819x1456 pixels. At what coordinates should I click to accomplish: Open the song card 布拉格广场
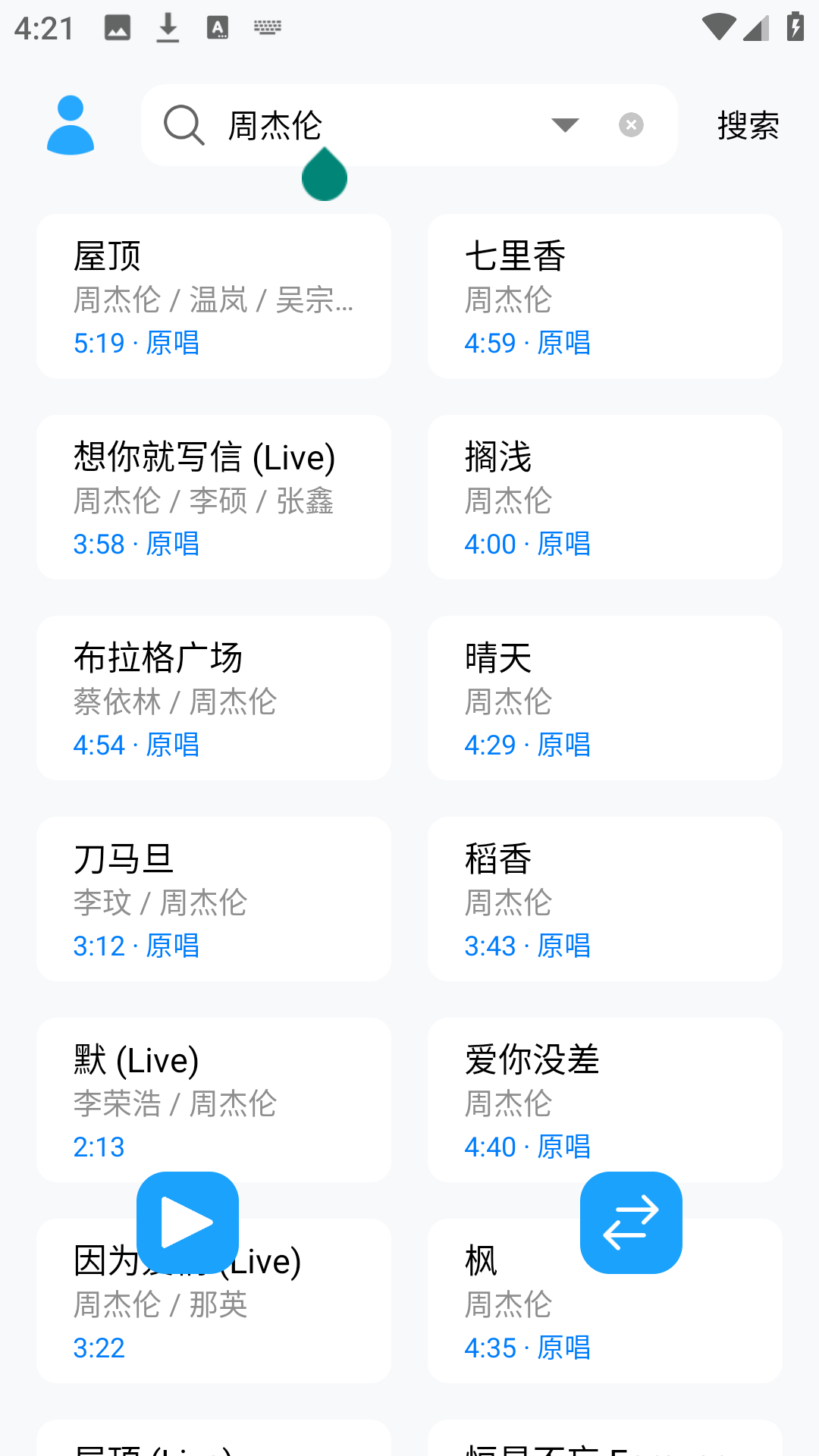tap(213, 698)
